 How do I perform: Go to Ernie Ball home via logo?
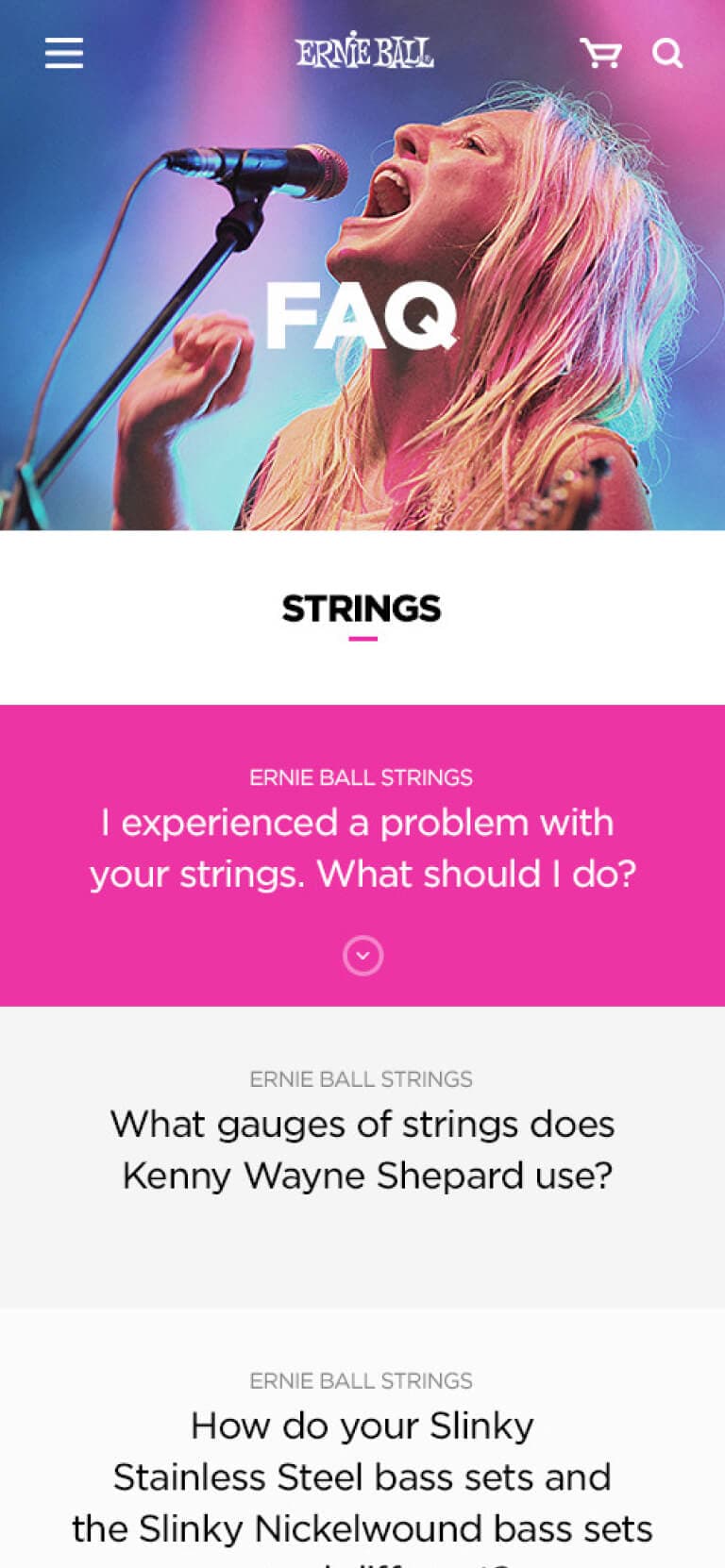pos(364,51)
